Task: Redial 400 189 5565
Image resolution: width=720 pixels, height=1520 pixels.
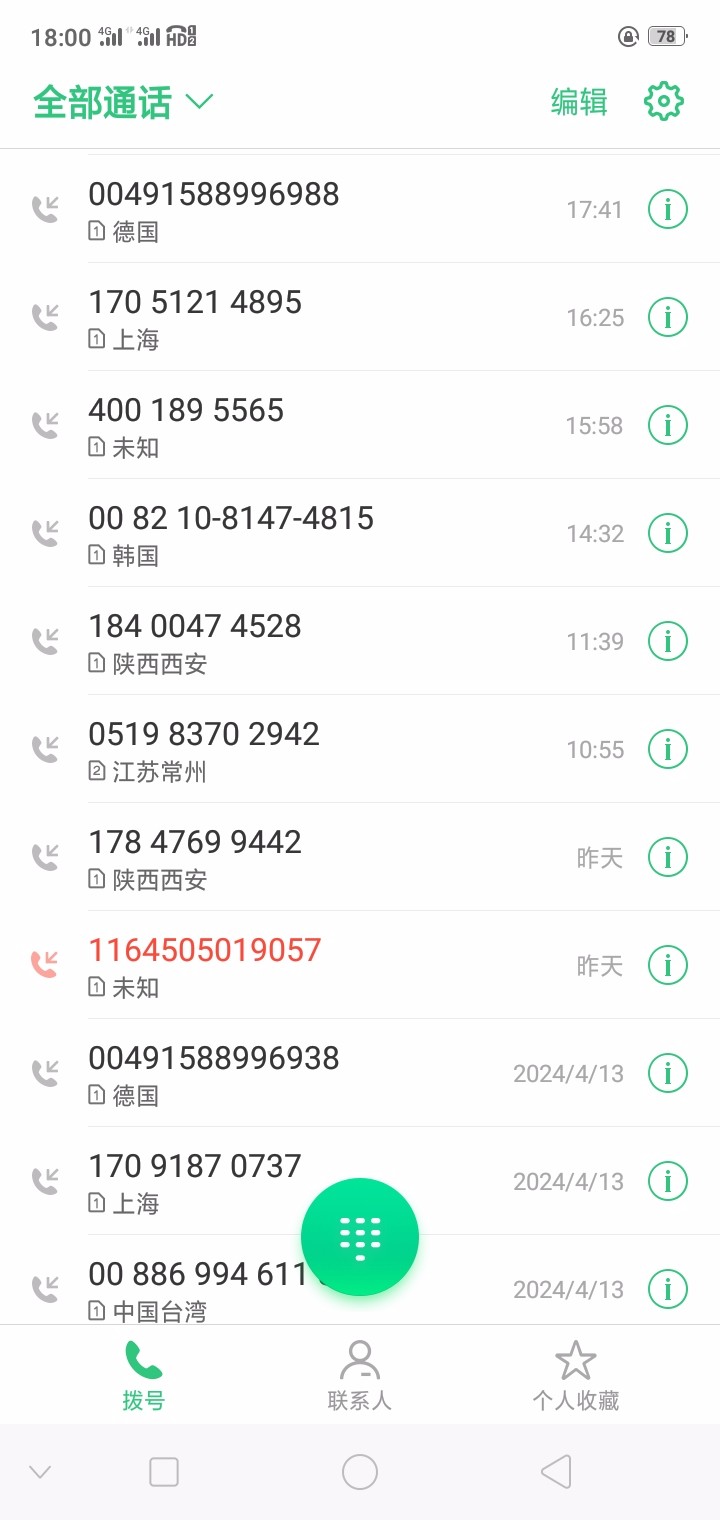Action: tap(186, 410)
